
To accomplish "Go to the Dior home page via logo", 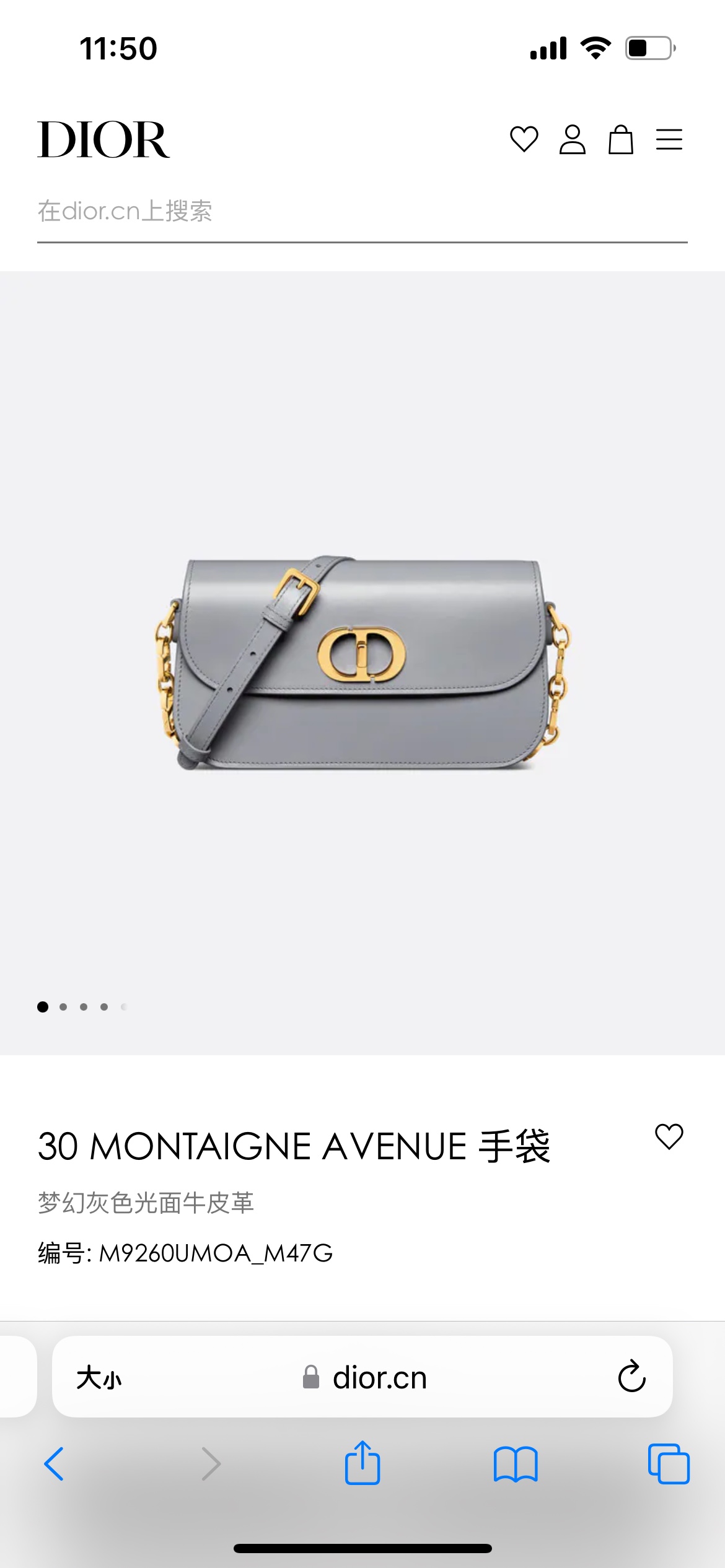I will (x=103, y=140).
